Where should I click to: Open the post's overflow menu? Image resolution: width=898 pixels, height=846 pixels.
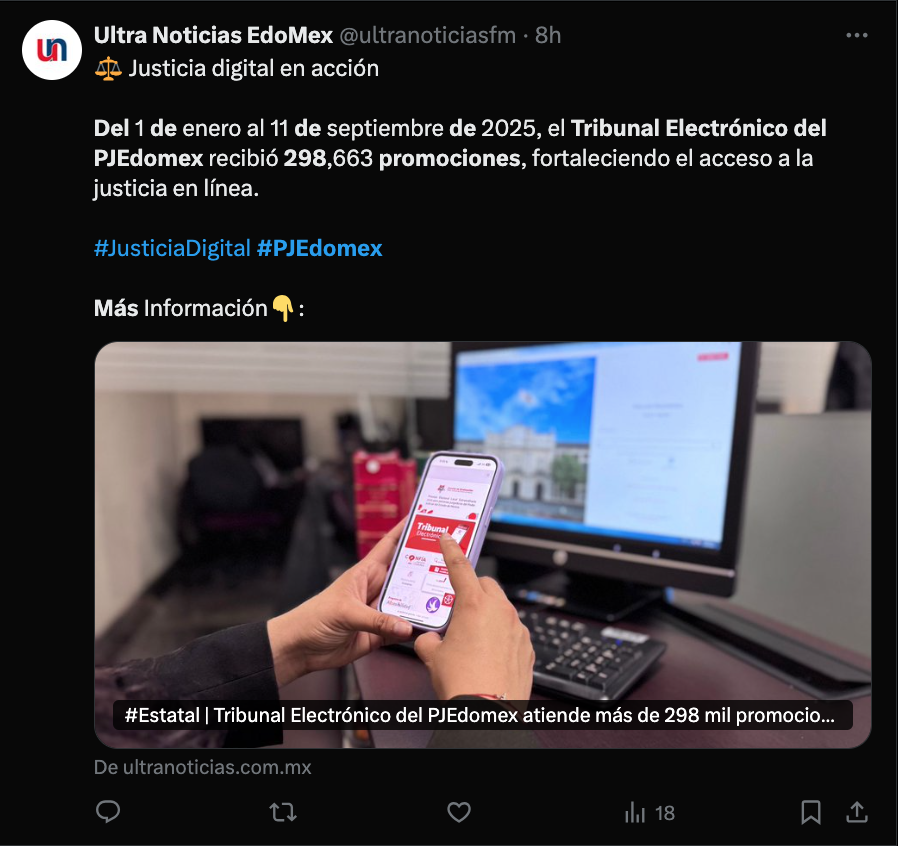pyautogui.click(x=856, y=35)
